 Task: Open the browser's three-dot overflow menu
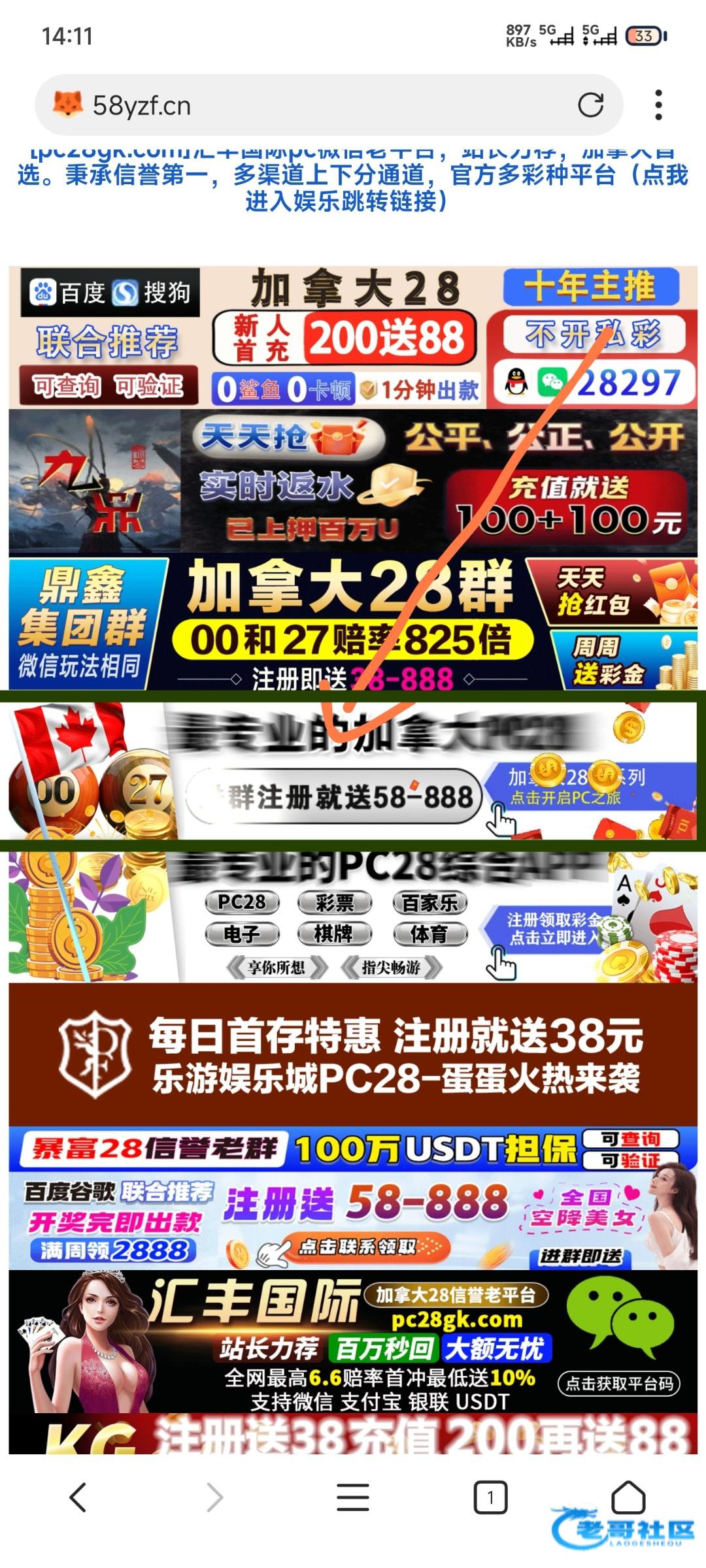[658, 105]
